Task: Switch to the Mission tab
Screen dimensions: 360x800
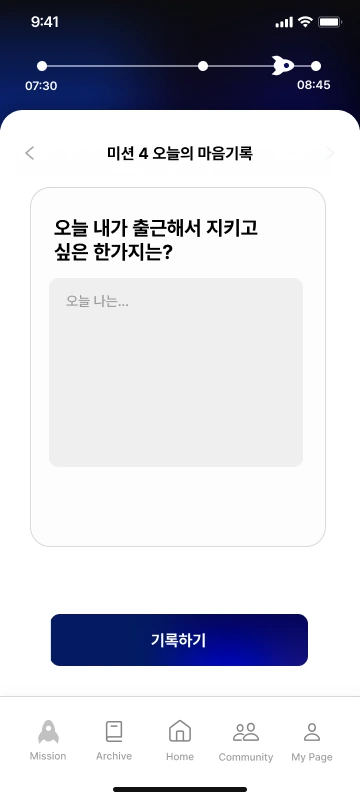Action: [x=48, y=740]
